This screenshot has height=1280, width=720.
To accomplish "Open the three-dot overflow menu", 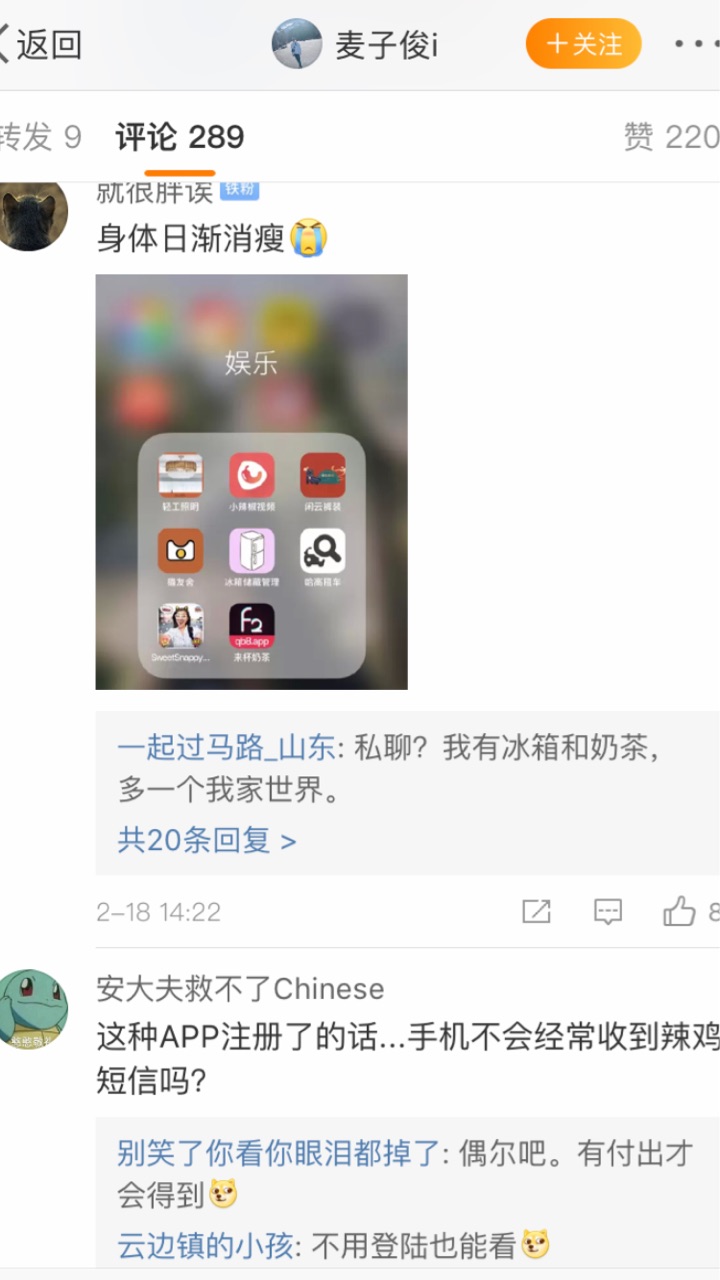I will click(696, 45).
